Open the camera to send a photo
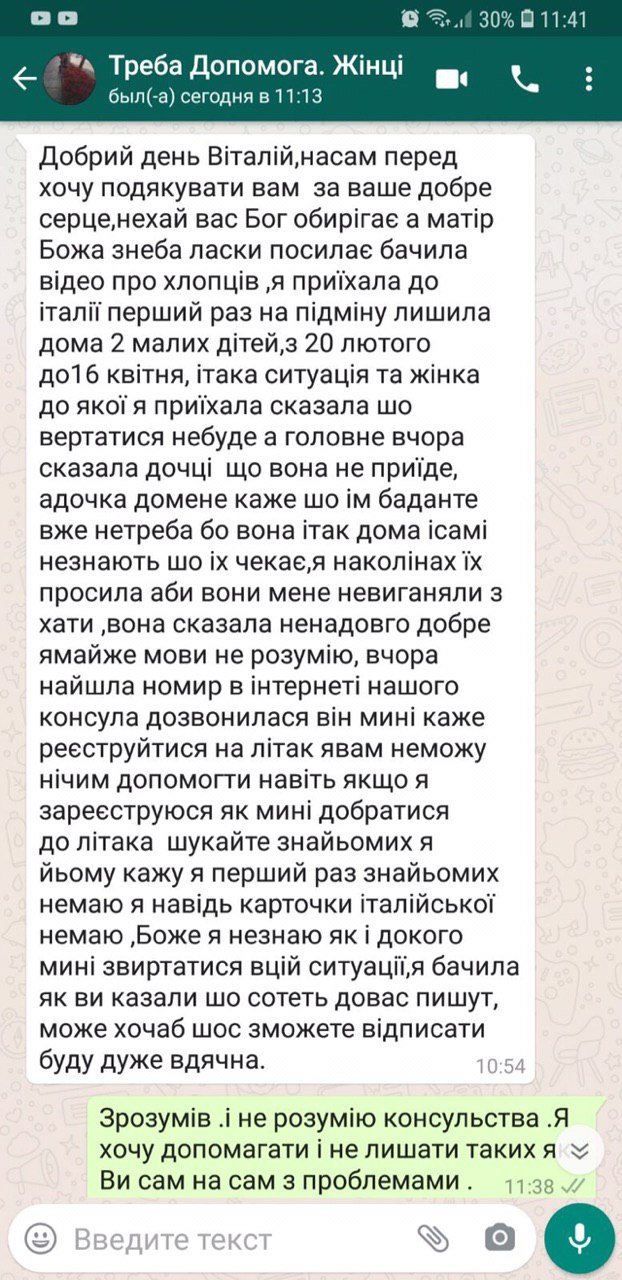The width and height of the screenshot is (622, 1280). pyautogui.click(x=498, y=1240)
